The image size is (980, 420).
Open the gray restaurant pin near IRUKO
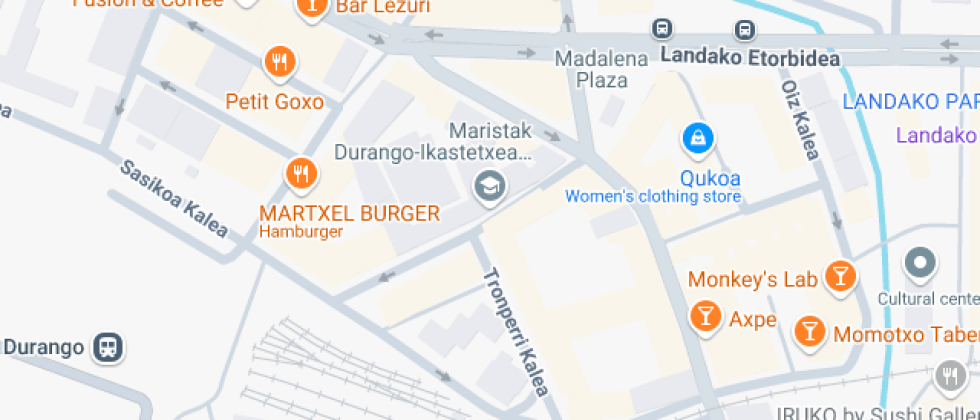(951, 376)
